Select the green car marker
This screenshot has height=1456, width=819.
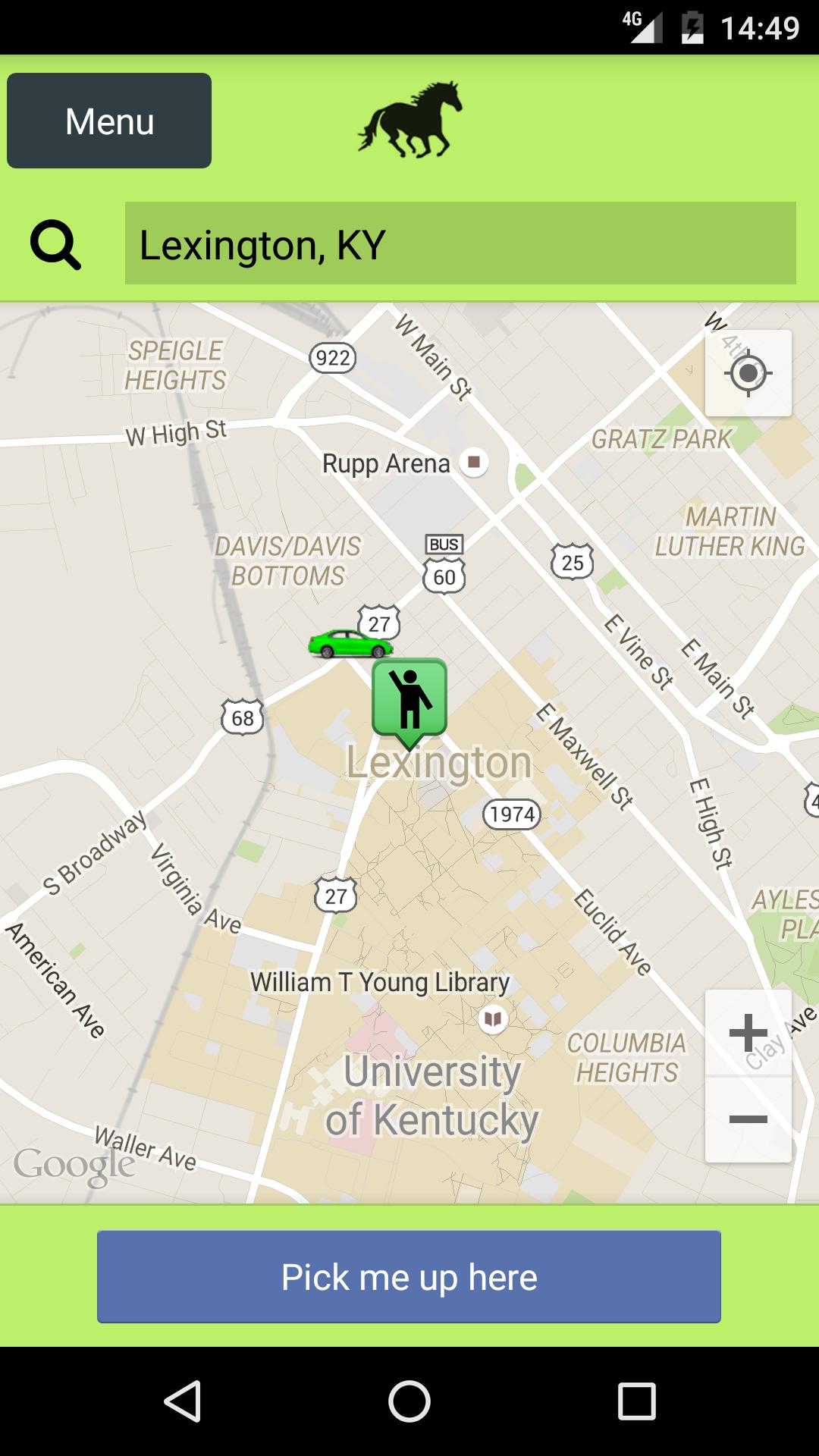point(350,645)
